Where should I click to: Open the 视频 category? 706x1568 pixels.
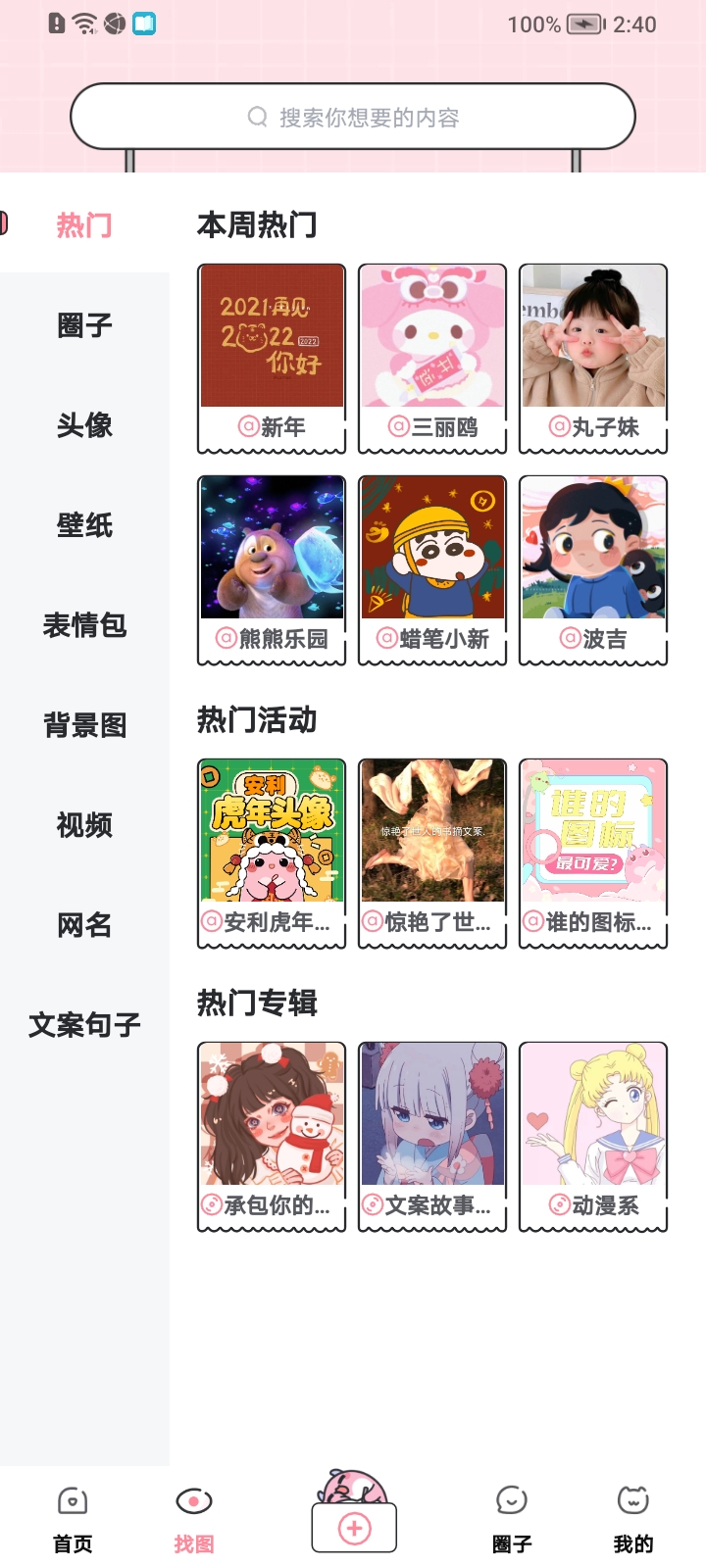(x=84, y=825)
